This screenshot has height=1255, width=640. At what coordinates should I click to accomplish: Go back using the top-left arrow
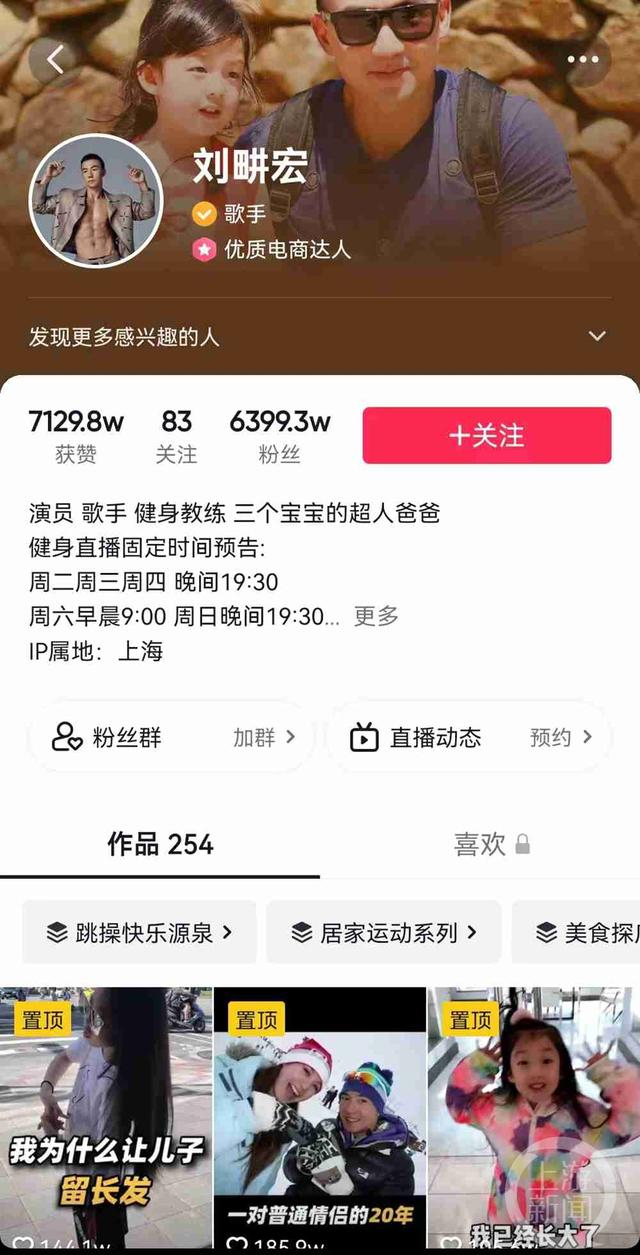(x=55, y=60)
